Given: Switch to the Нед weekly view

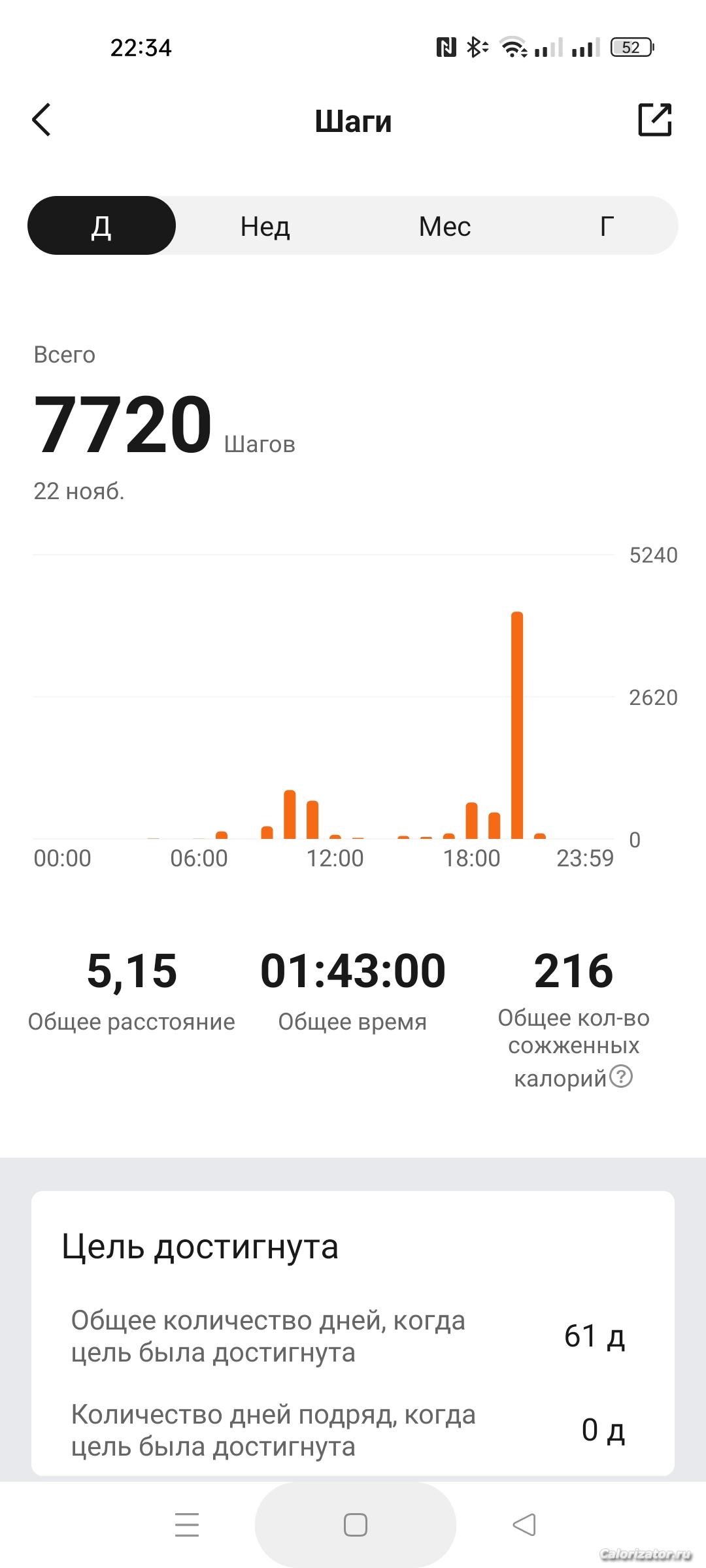Looking at the screenshot, I should click(x=265, y=226).
